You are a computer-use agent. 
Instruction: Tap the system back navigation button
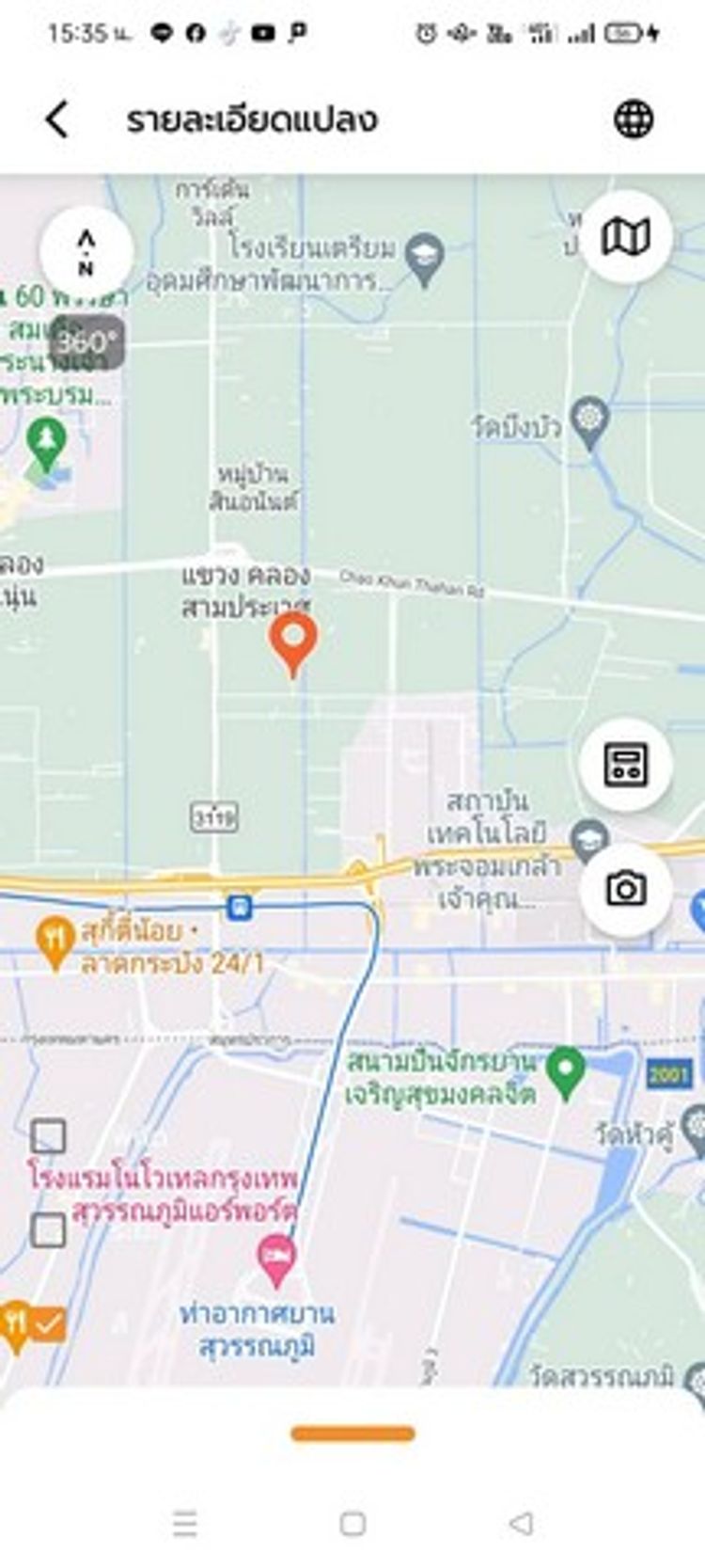coord(521,1523)
